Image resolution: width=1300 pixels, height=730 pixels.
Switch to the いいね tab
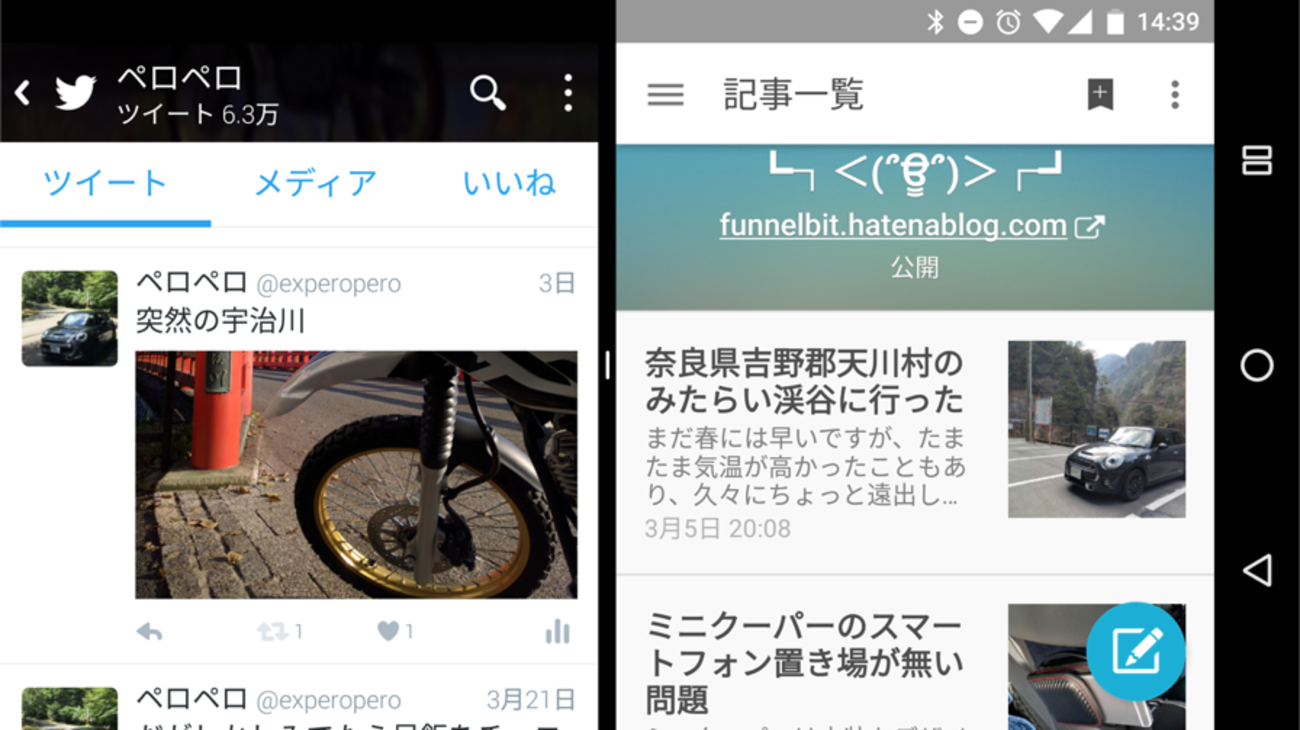coord(508,184)
